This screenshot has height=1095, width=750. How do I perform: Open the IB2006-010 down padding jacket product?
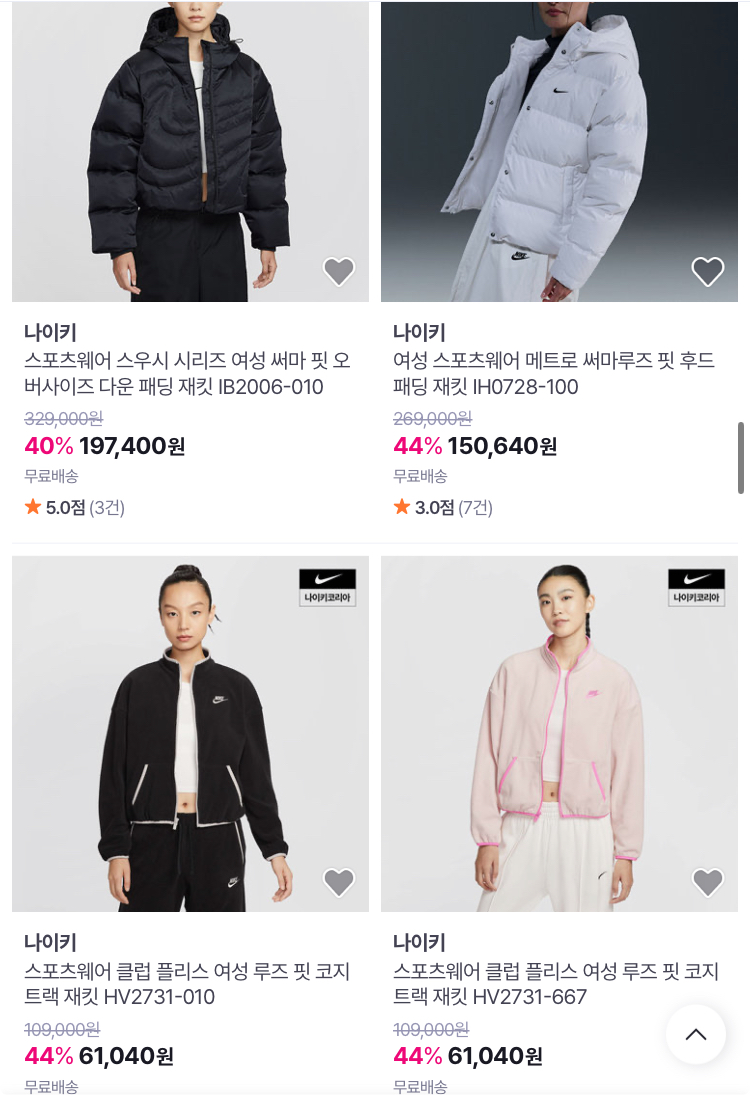coord(187,374)
